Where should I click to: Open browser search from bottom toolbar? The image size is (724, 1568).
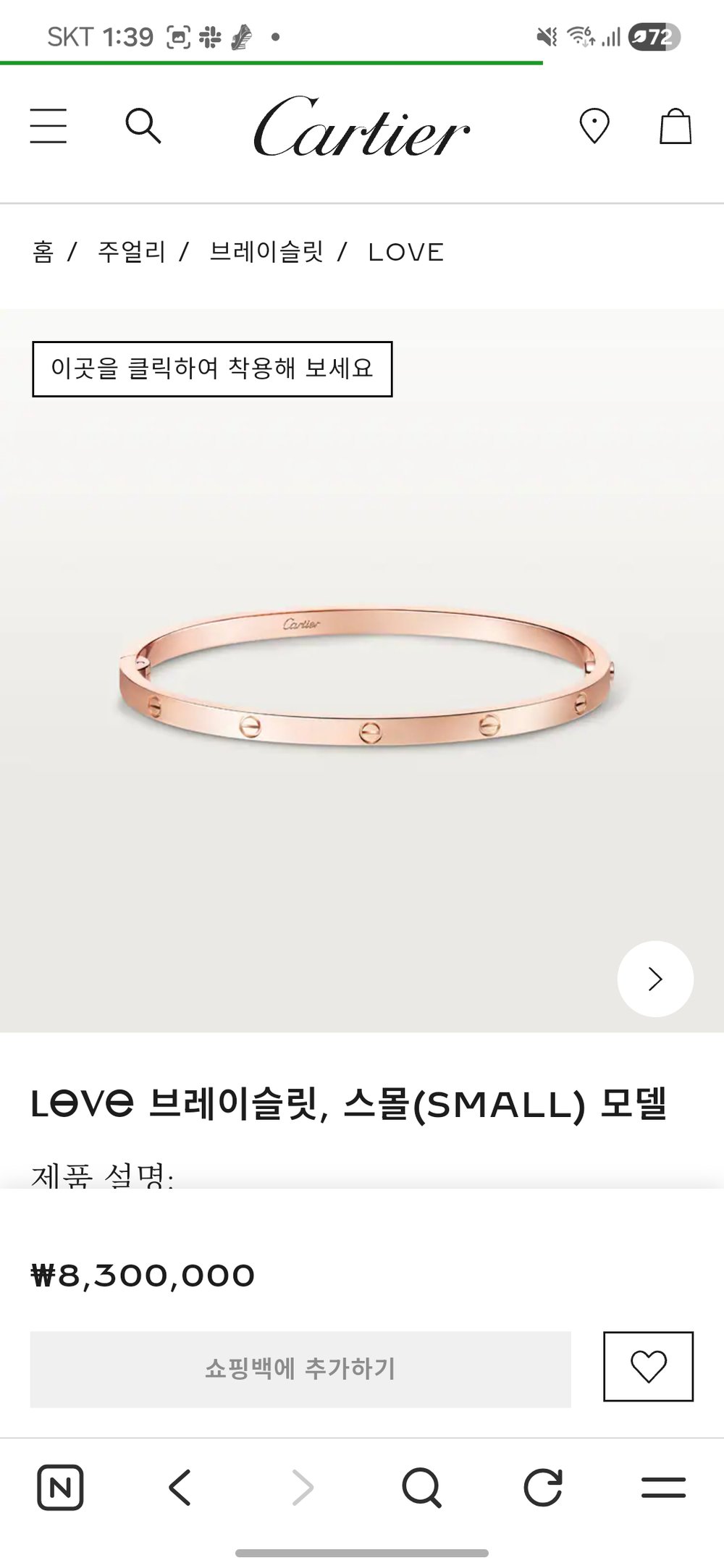(x=421, y=1488)
